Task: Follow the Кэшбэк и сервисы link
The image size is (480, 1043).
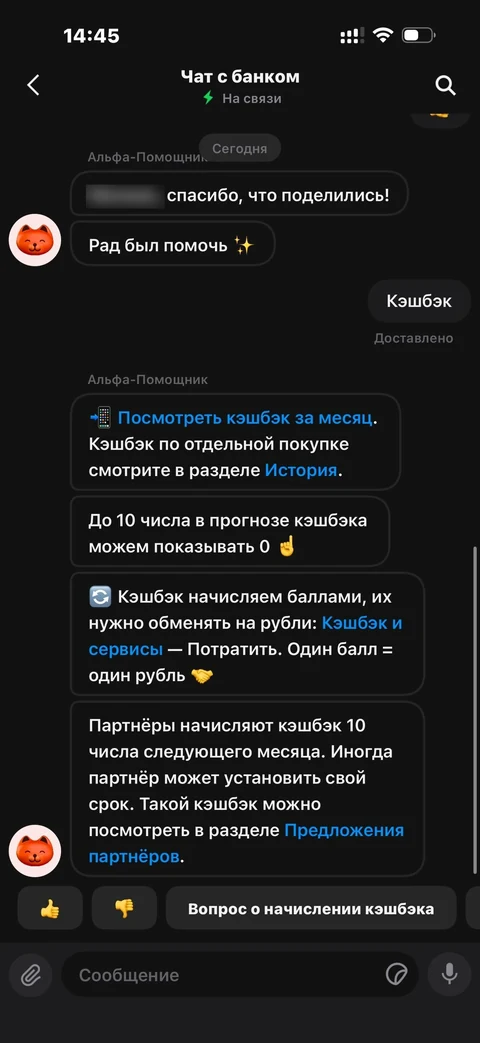Action: 245,636
